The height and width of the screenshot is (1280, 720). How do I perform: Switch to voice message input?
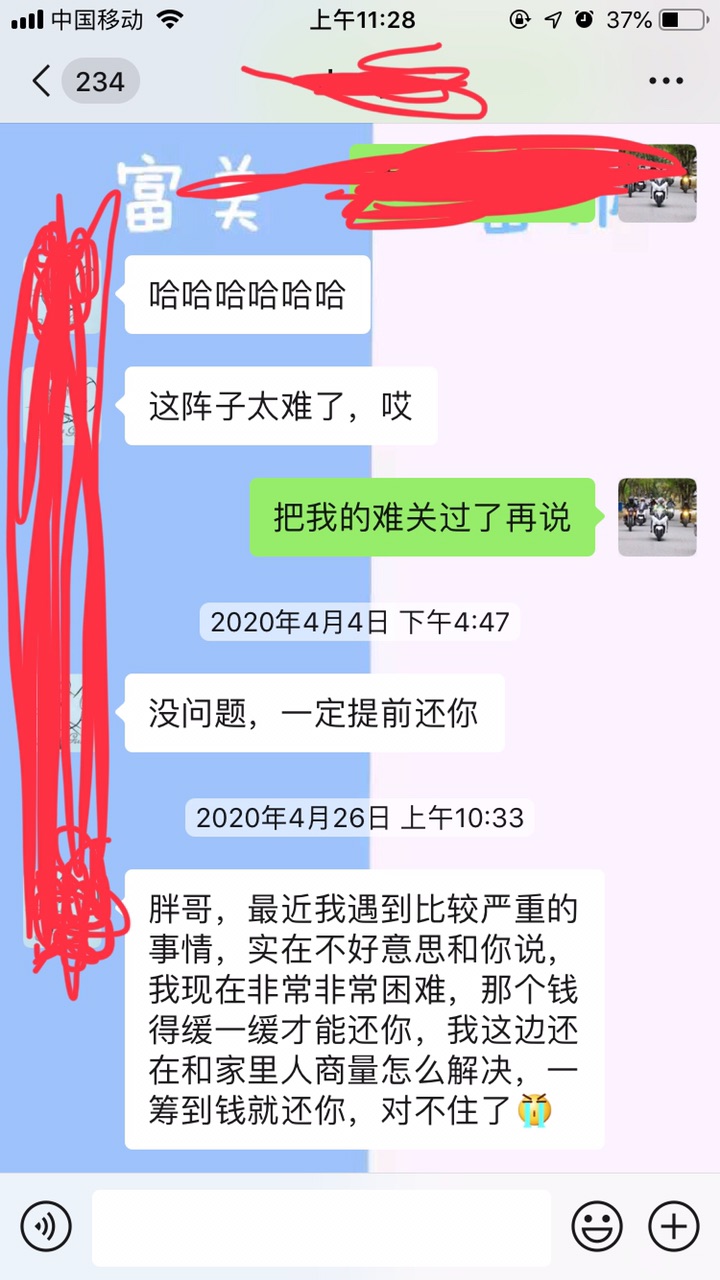(46, 1226)
